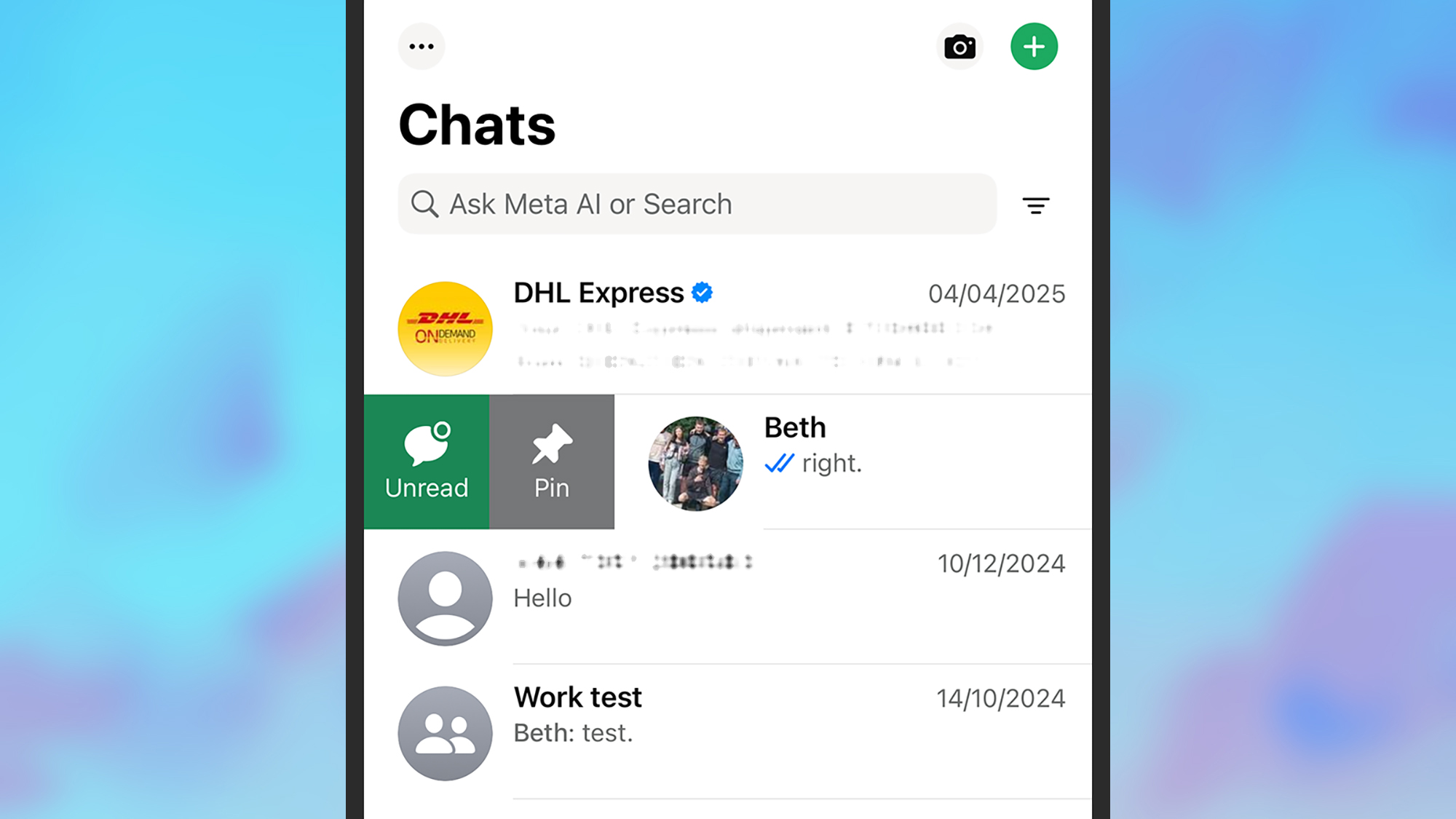Tap the Ask Meta AI or Search field

tap(697, 205)
